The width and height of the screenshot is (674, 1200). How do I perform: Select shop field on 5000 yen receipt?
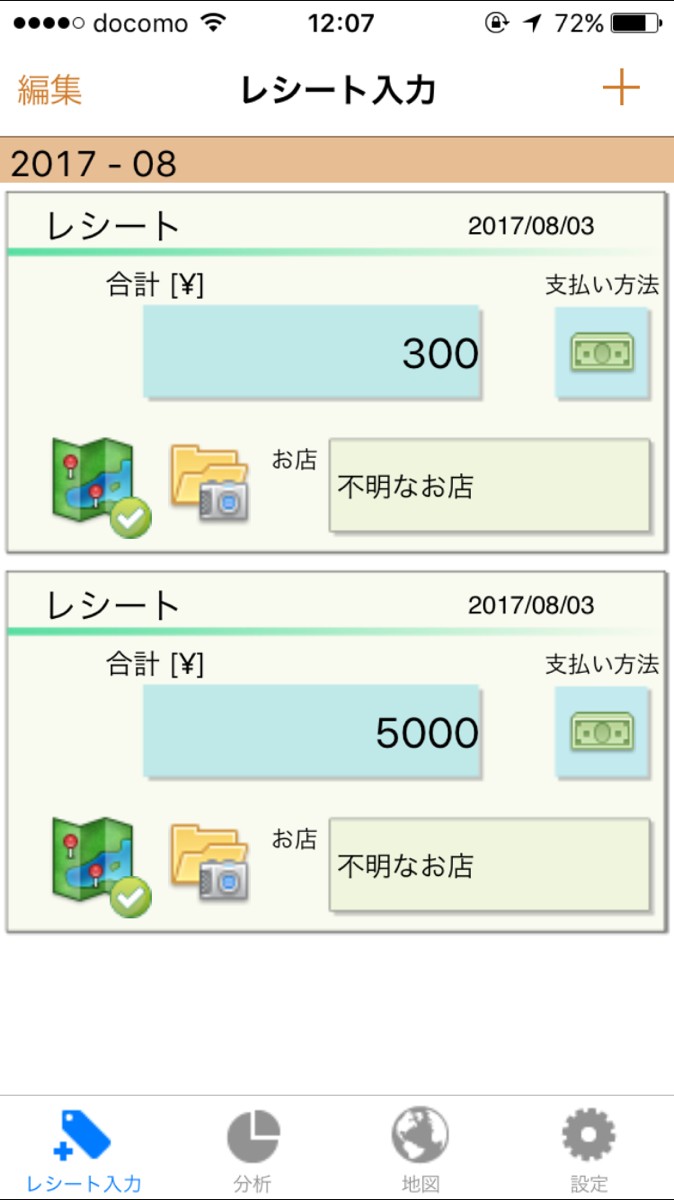point(489,865)
